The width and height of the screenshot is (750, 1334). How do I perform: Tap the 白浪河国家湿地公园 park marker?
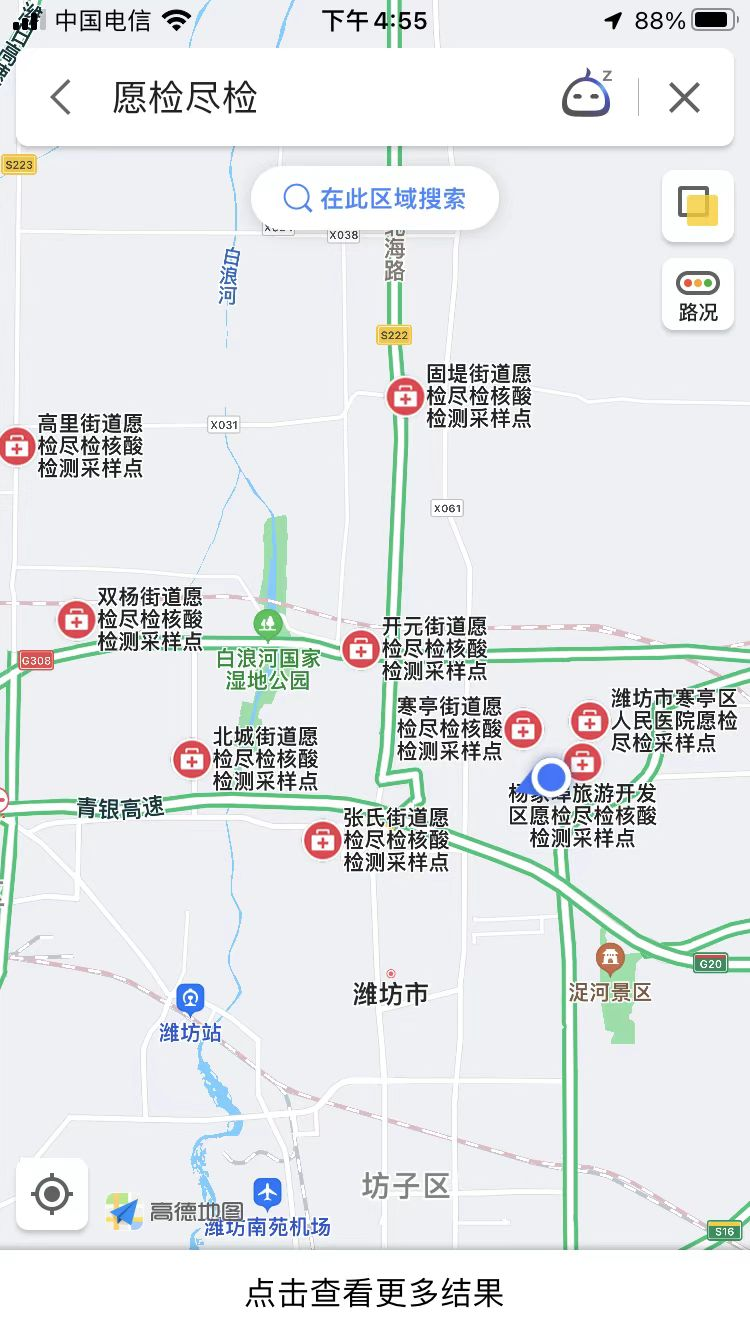[x=267, y=627]
